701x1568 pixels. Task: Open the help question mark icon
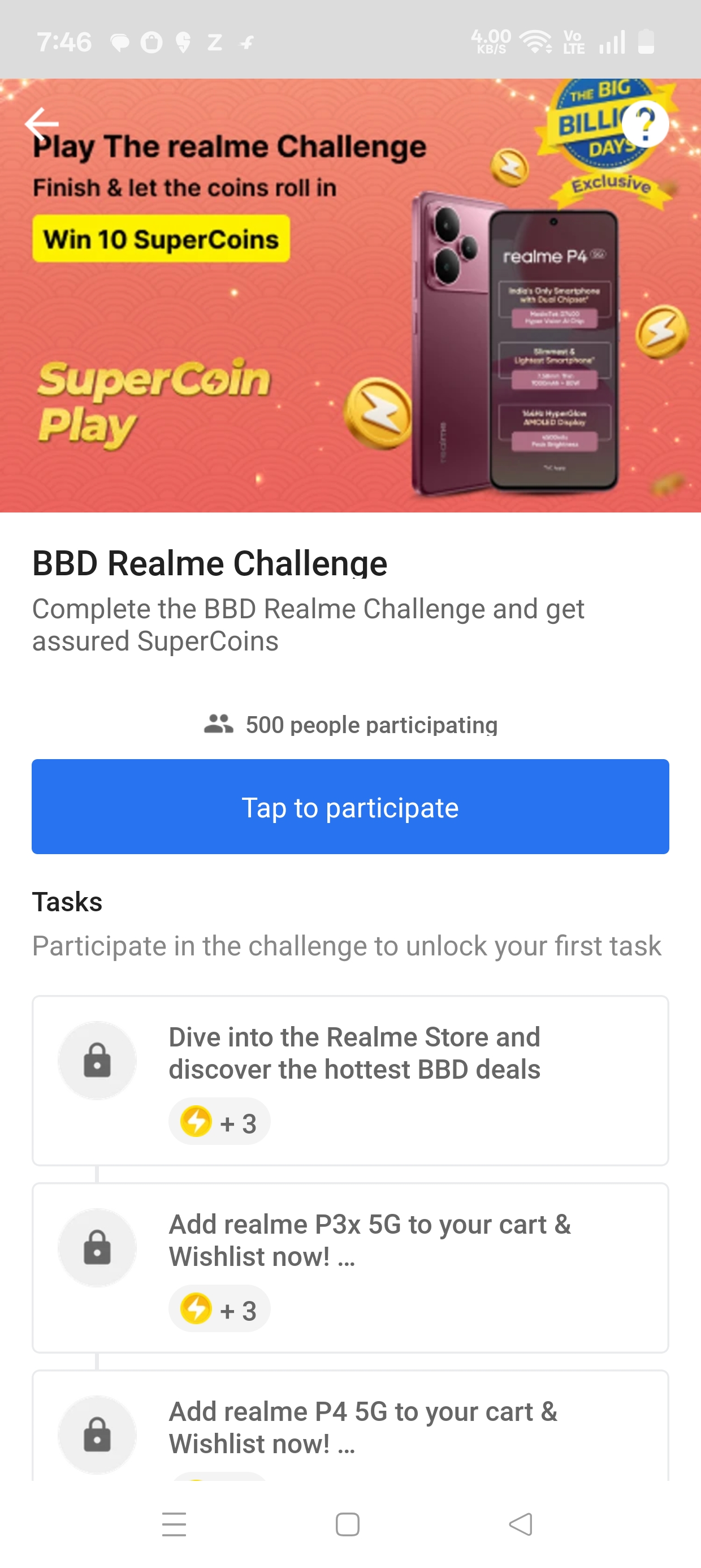(644, 123)
